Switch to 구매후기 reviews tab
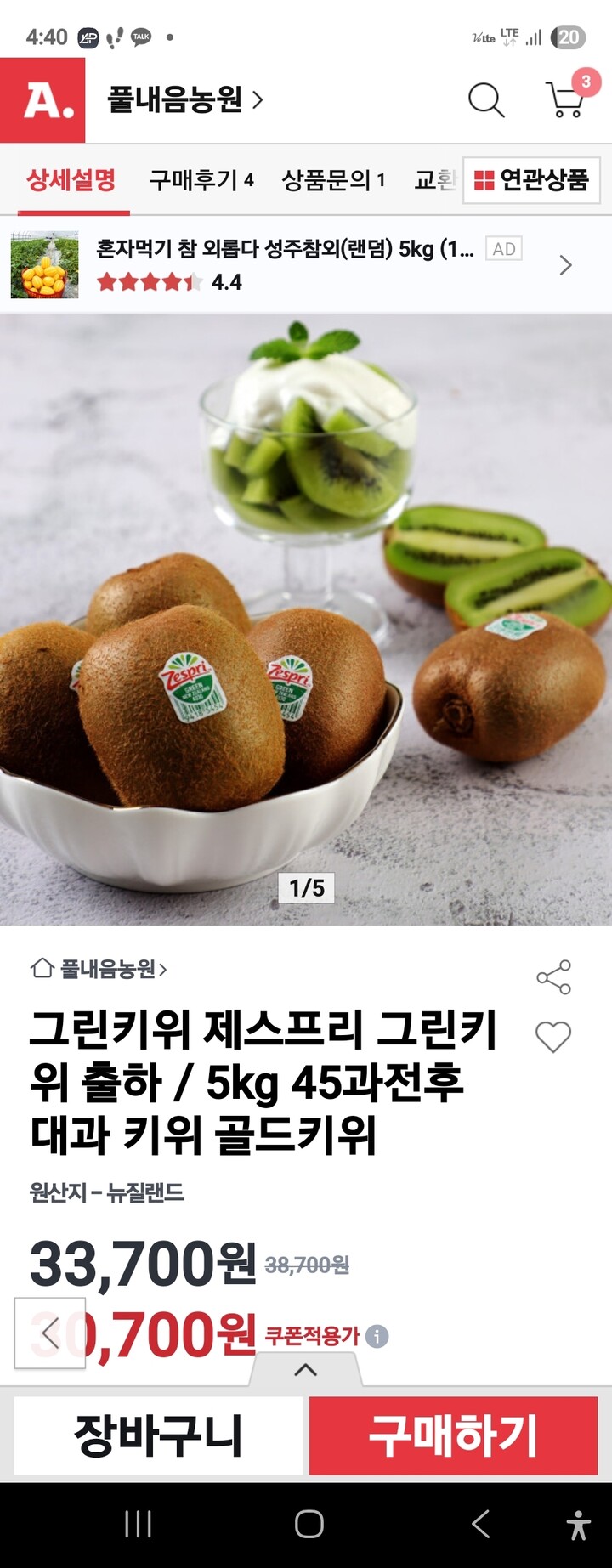Image resolution: width=612 pixels, height=1568 pixels. [x=201, y=179]
